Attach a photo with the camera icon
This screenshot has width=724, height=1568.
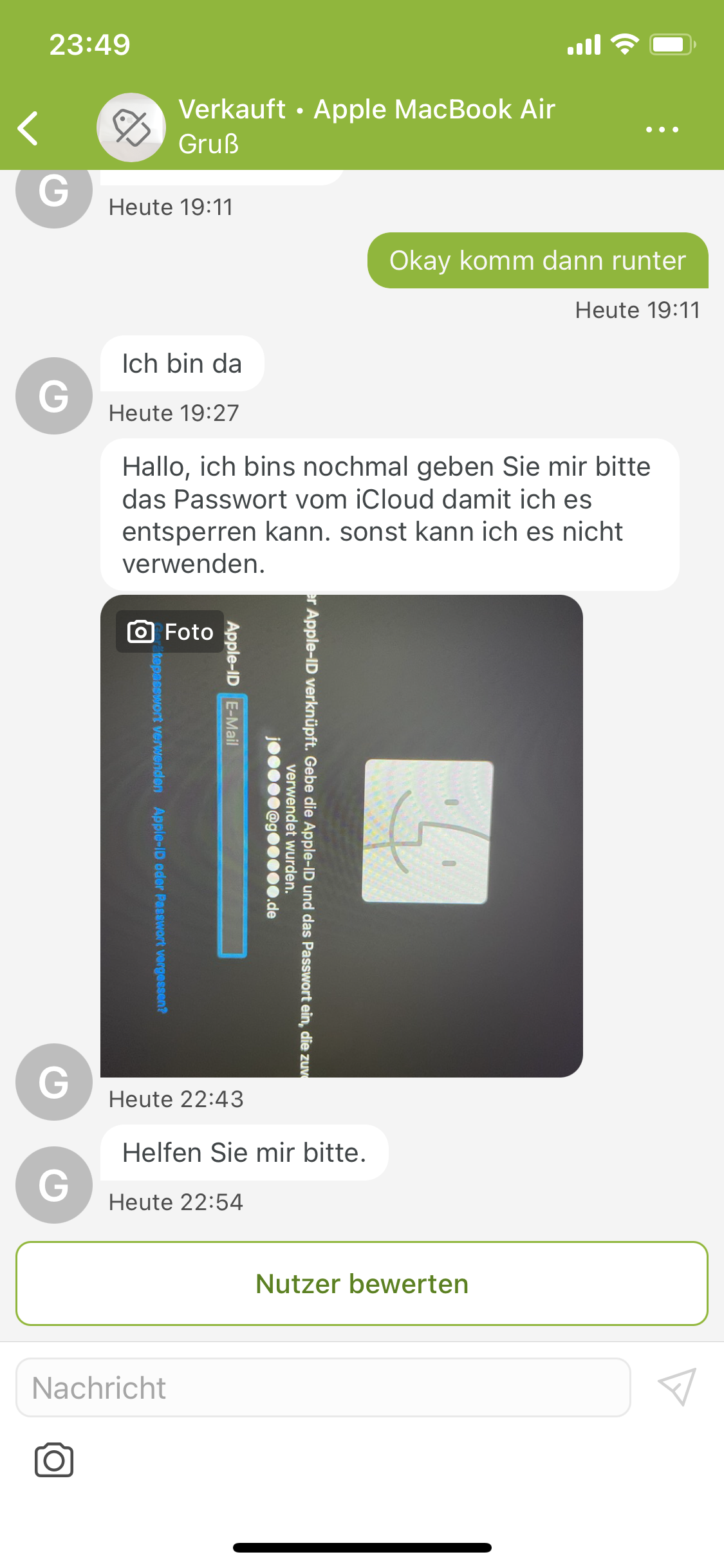54,1460
